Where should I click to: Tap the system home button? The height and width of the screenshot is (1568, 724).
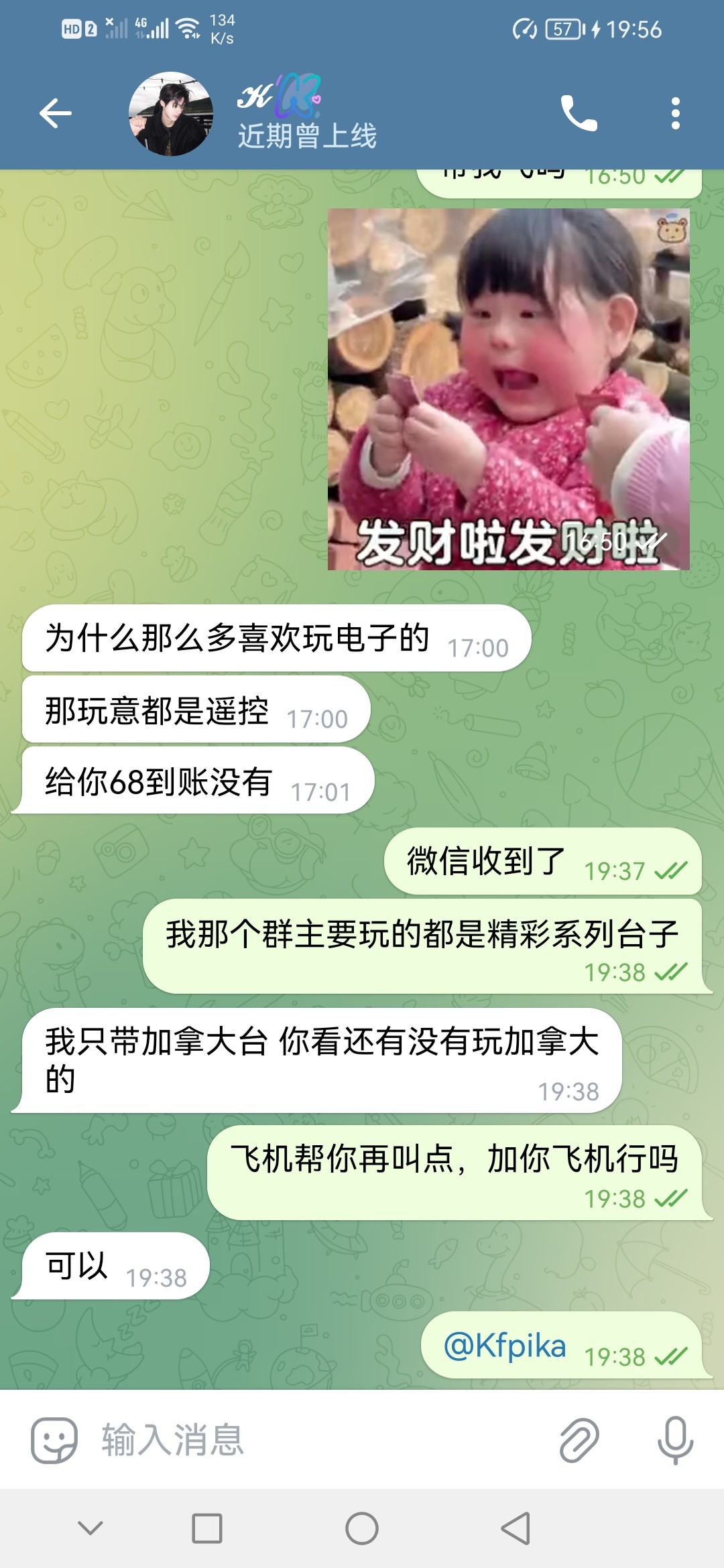tap(362, 1528)
